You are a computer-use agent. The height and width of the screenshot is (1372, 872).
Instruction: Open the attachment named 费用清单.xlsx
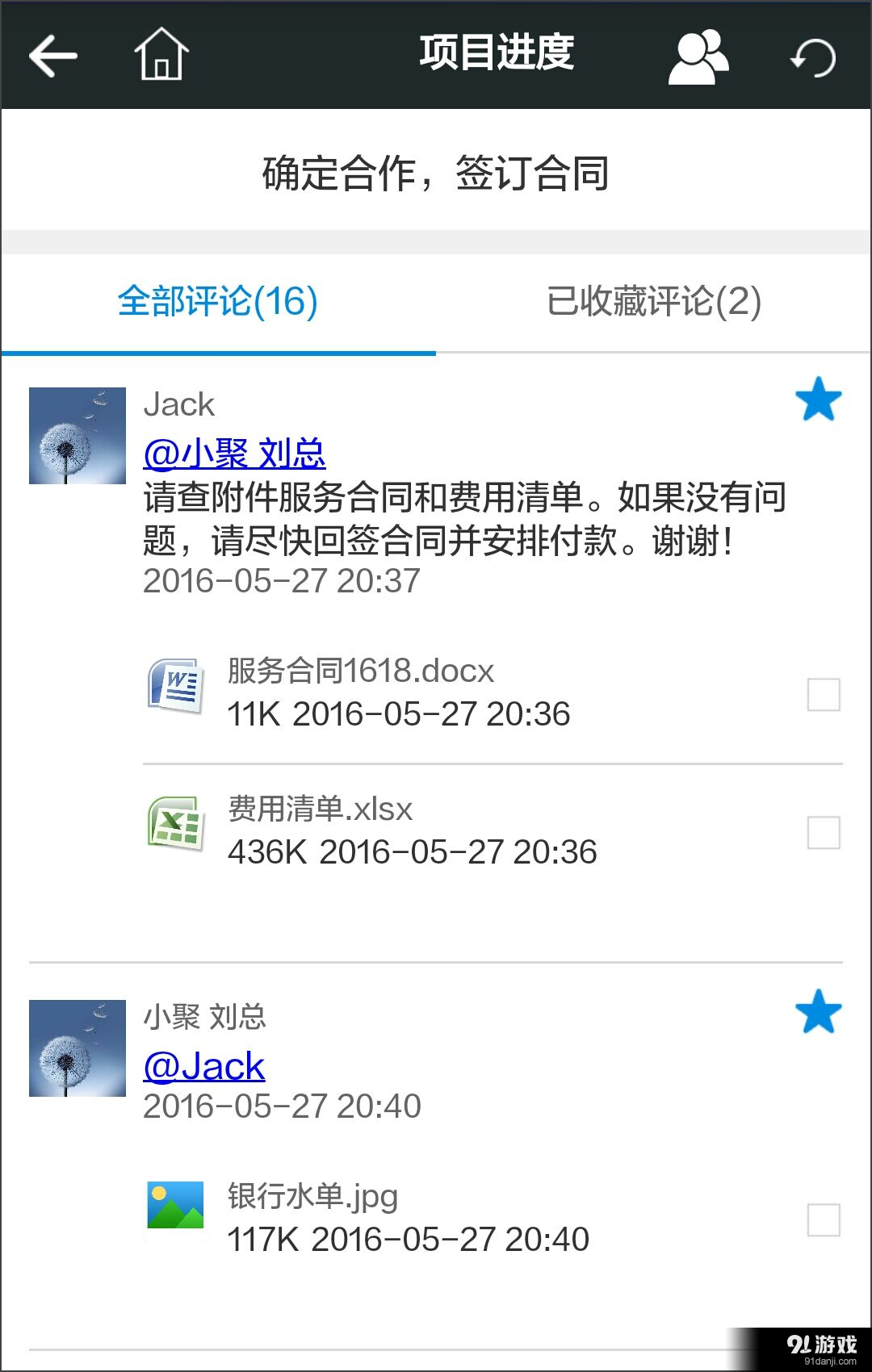click(x=321, y=809)
